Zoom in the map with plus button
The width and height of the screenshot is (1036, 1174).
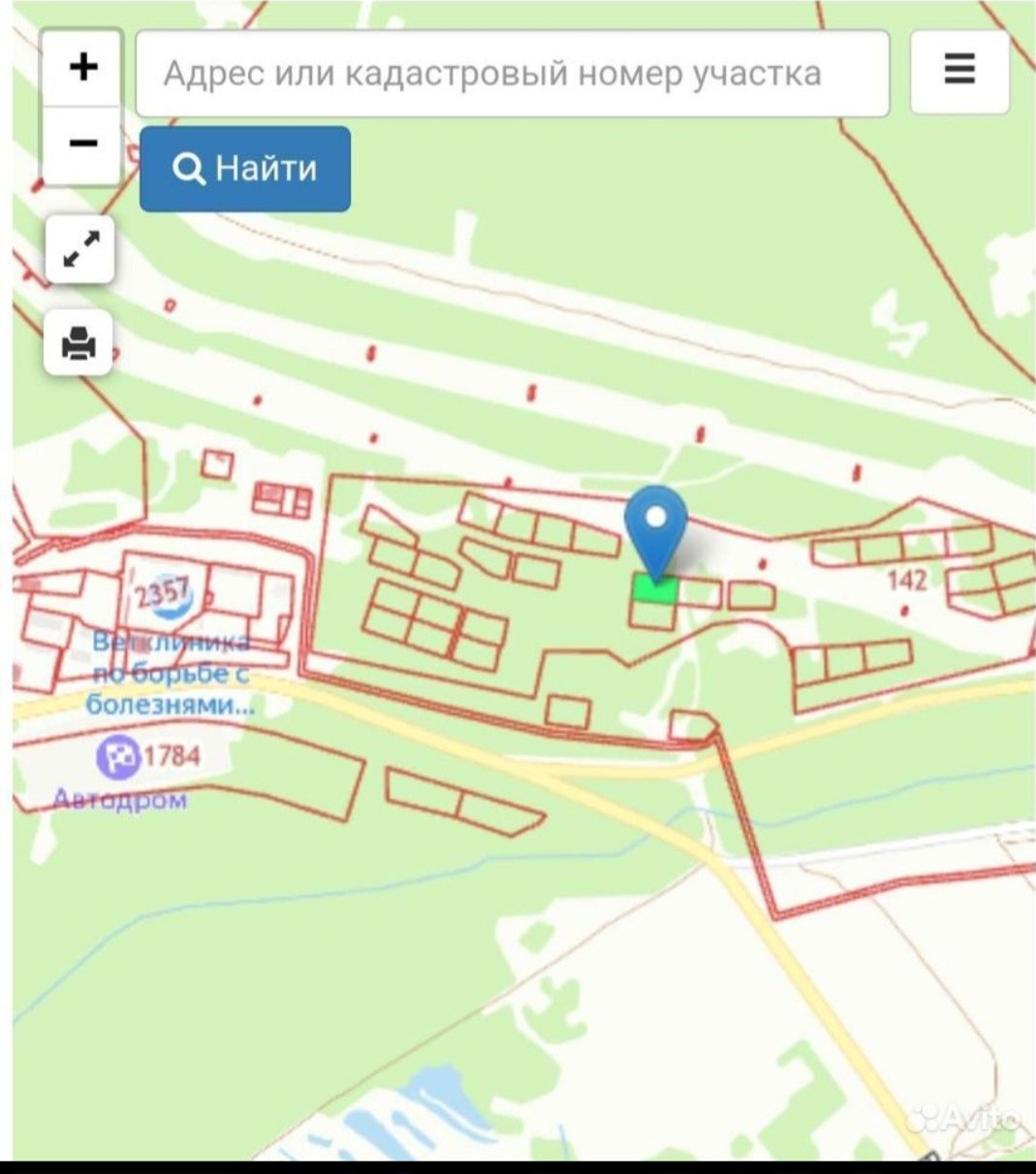(83, 68)
